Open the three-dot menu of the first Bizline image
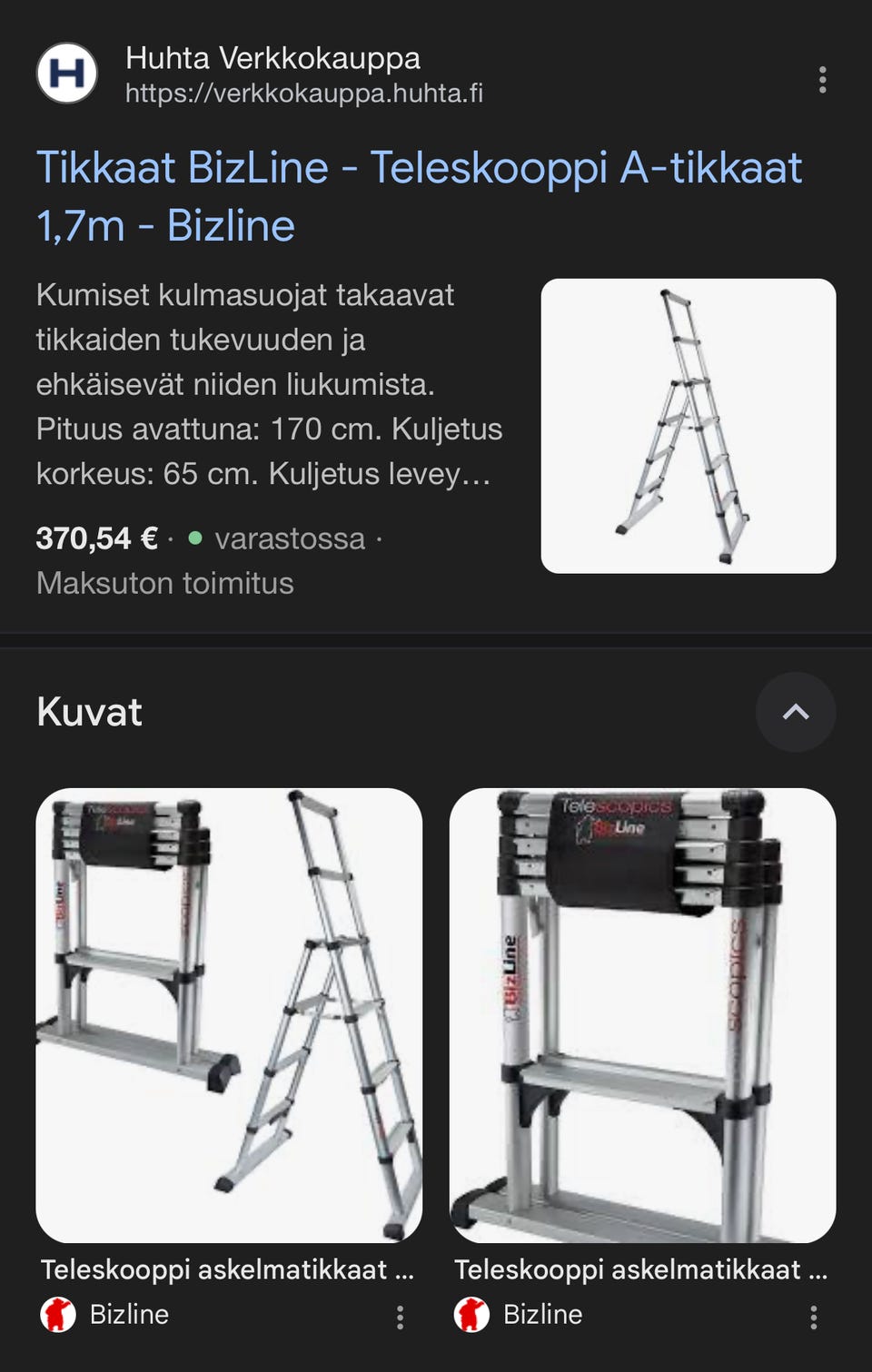Image resolution: width=872 pixels, height=1372 pixels. click(401, 1314)
